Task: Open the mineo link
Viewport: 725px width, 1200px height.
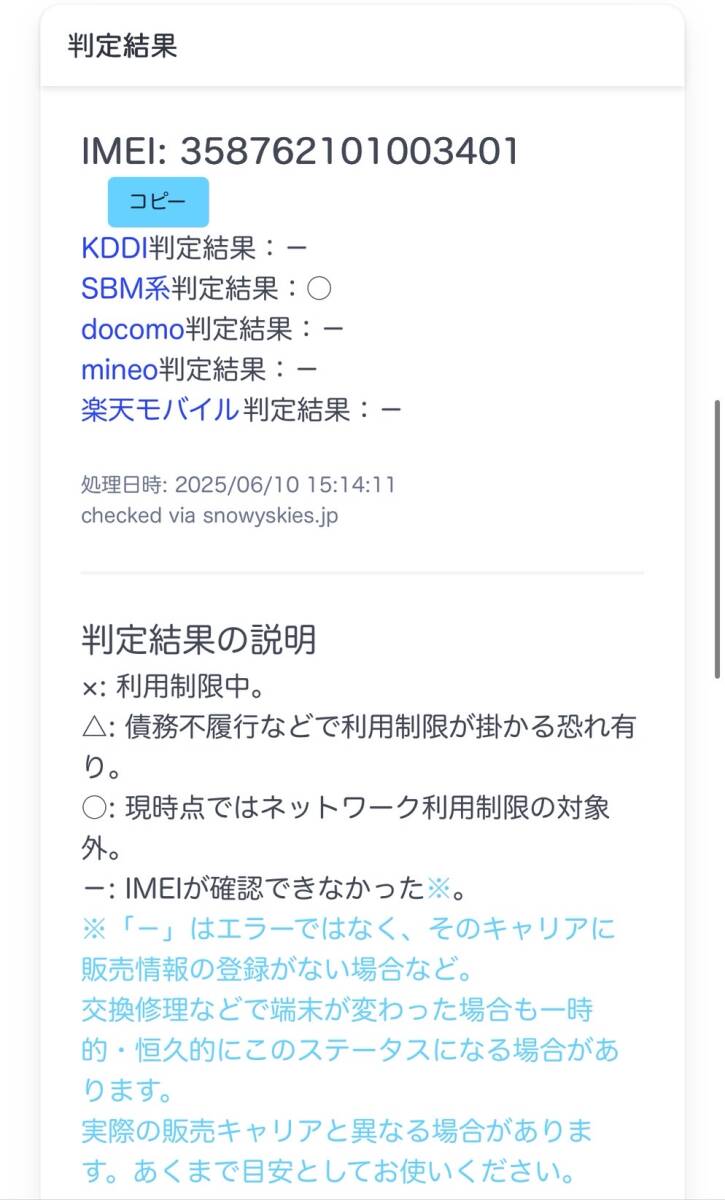Action: click(119, 369)
